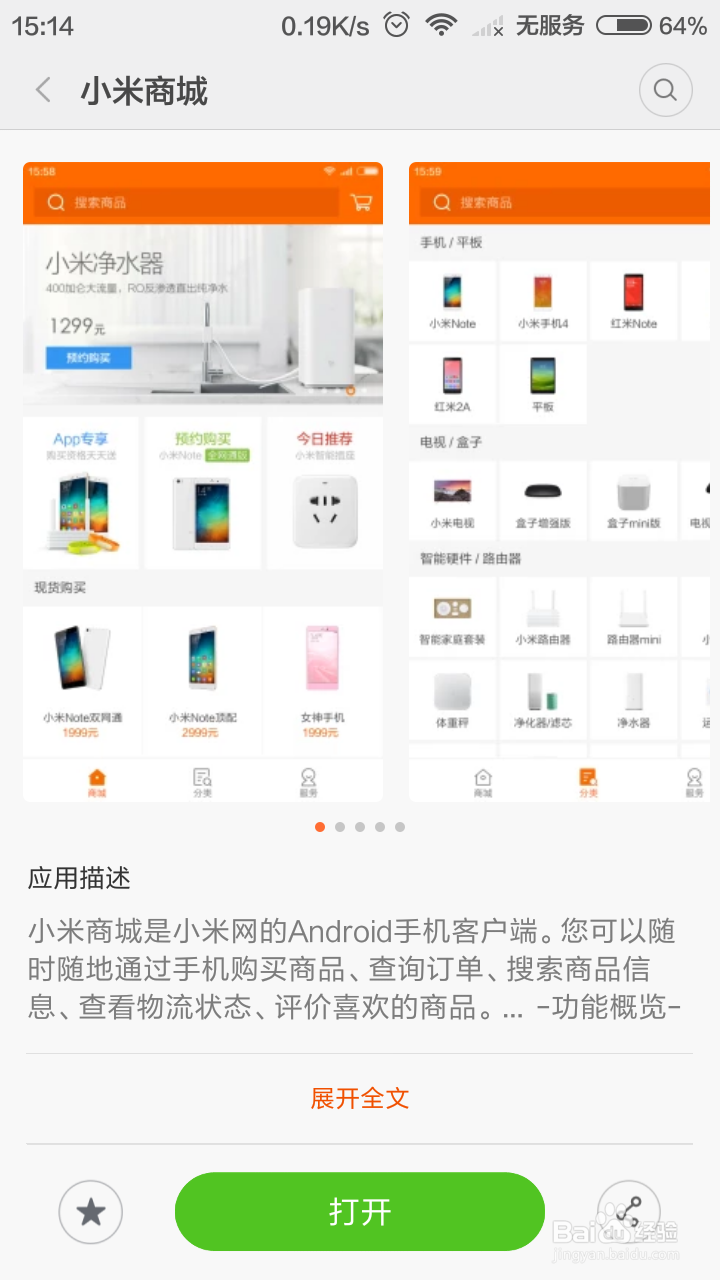The height and width of the screenshot is (1280, 720).
Task: Tap the star favorite icon bottom left
Action: (x=90, y=1211)
